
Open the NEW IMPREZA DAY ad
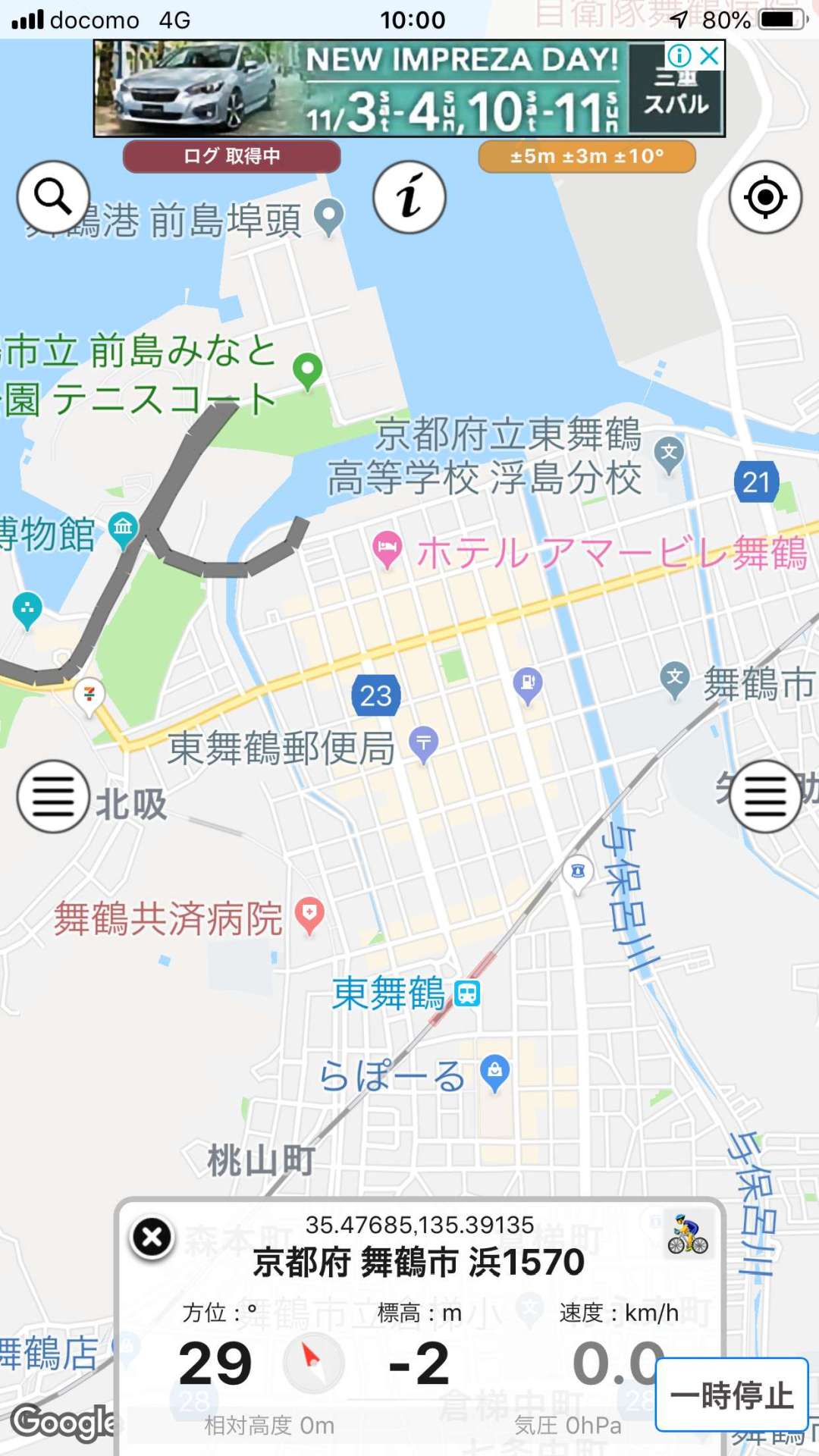[409, 89]
